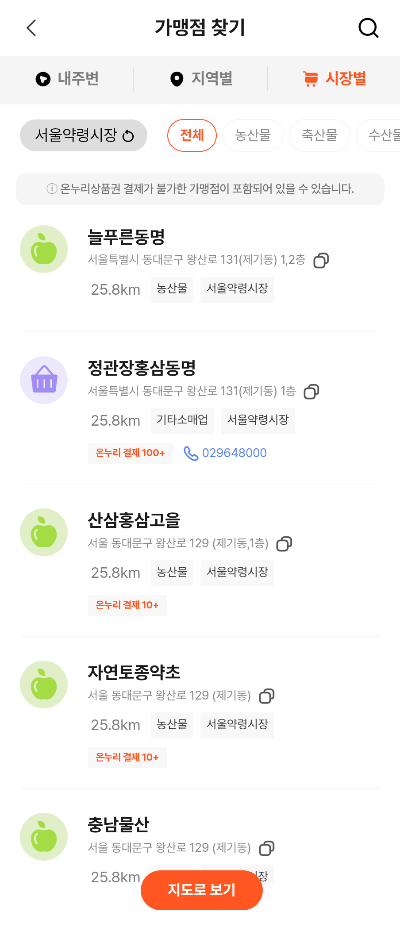Filter by 축산물 chip
Viewport: 400px width, 939px height.
[319, 135]
